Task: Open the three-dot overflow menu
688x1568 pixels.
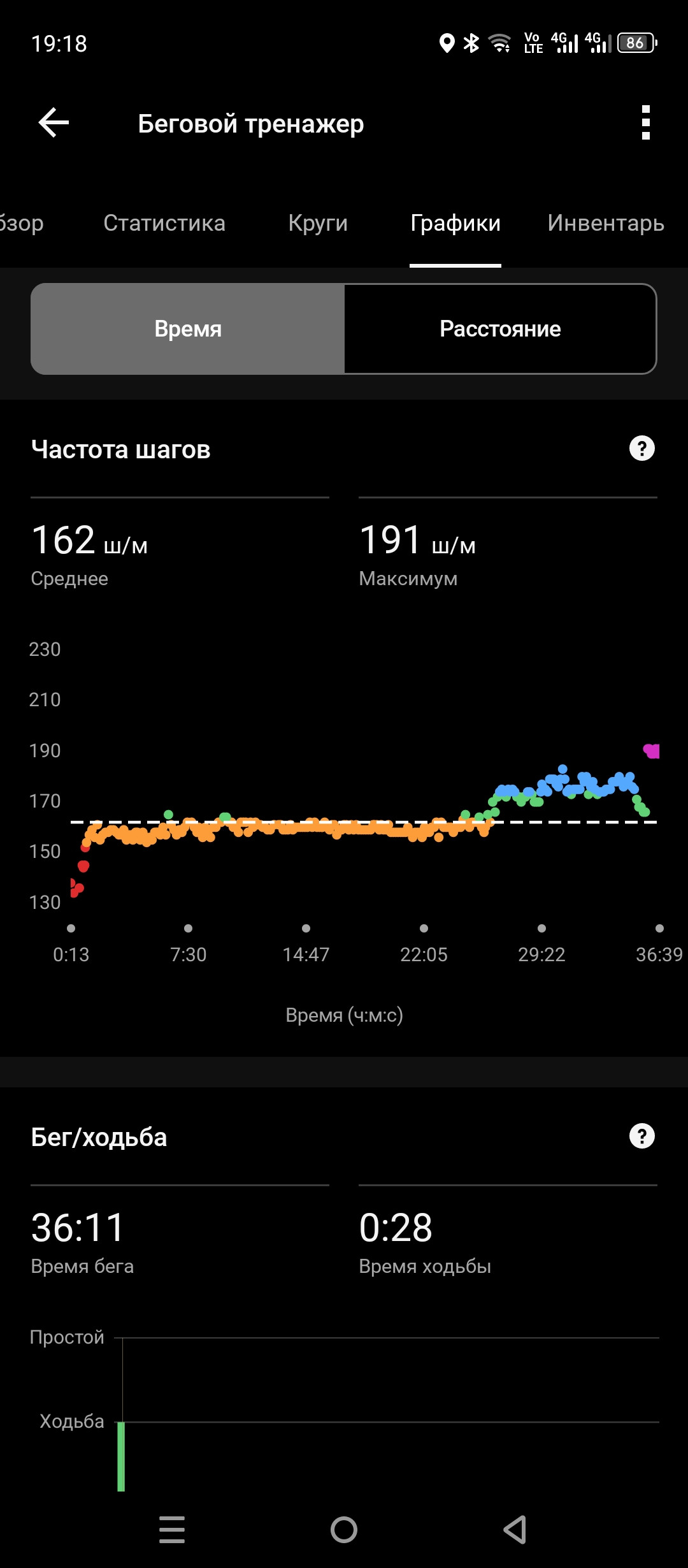Action: 645,123
